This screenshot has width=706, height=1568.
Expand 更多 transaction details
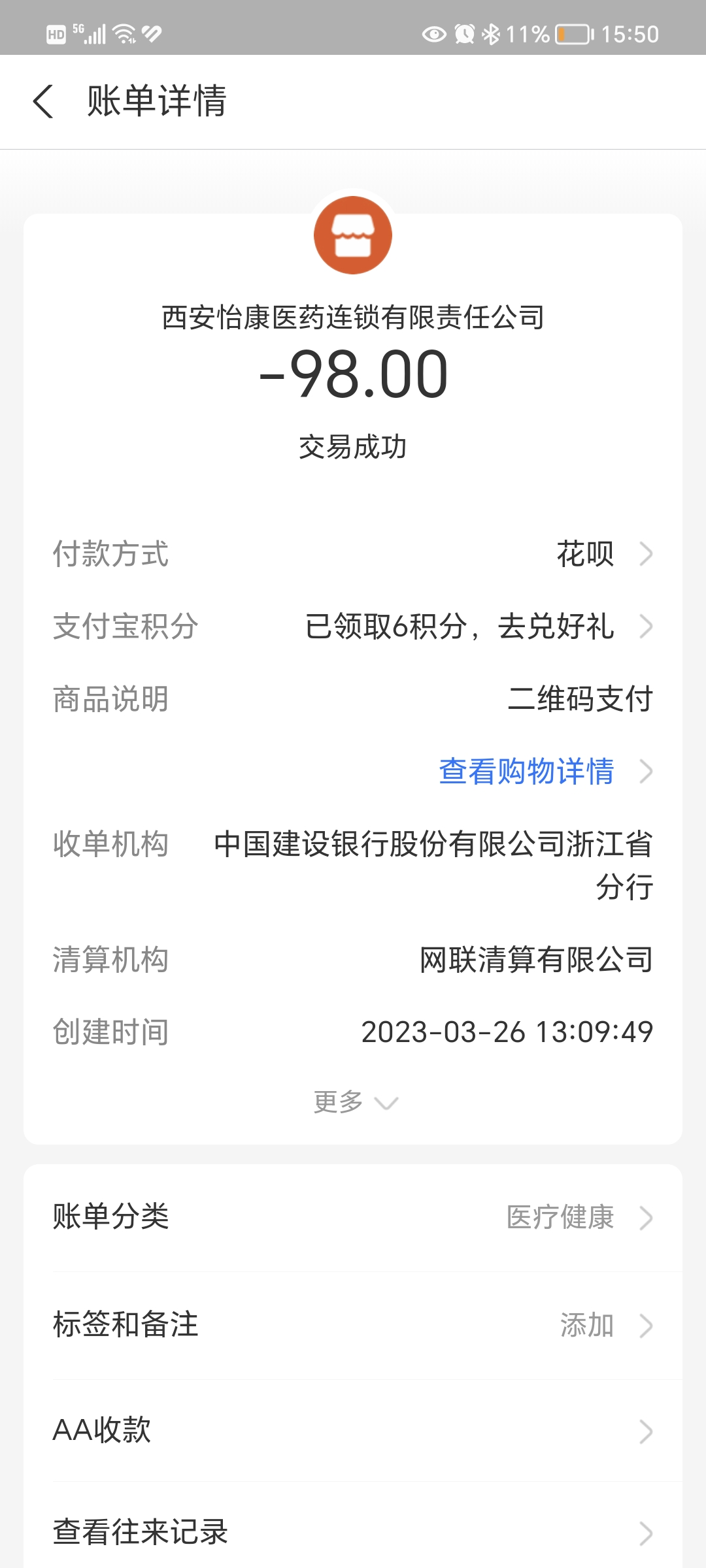[354, 1103]
